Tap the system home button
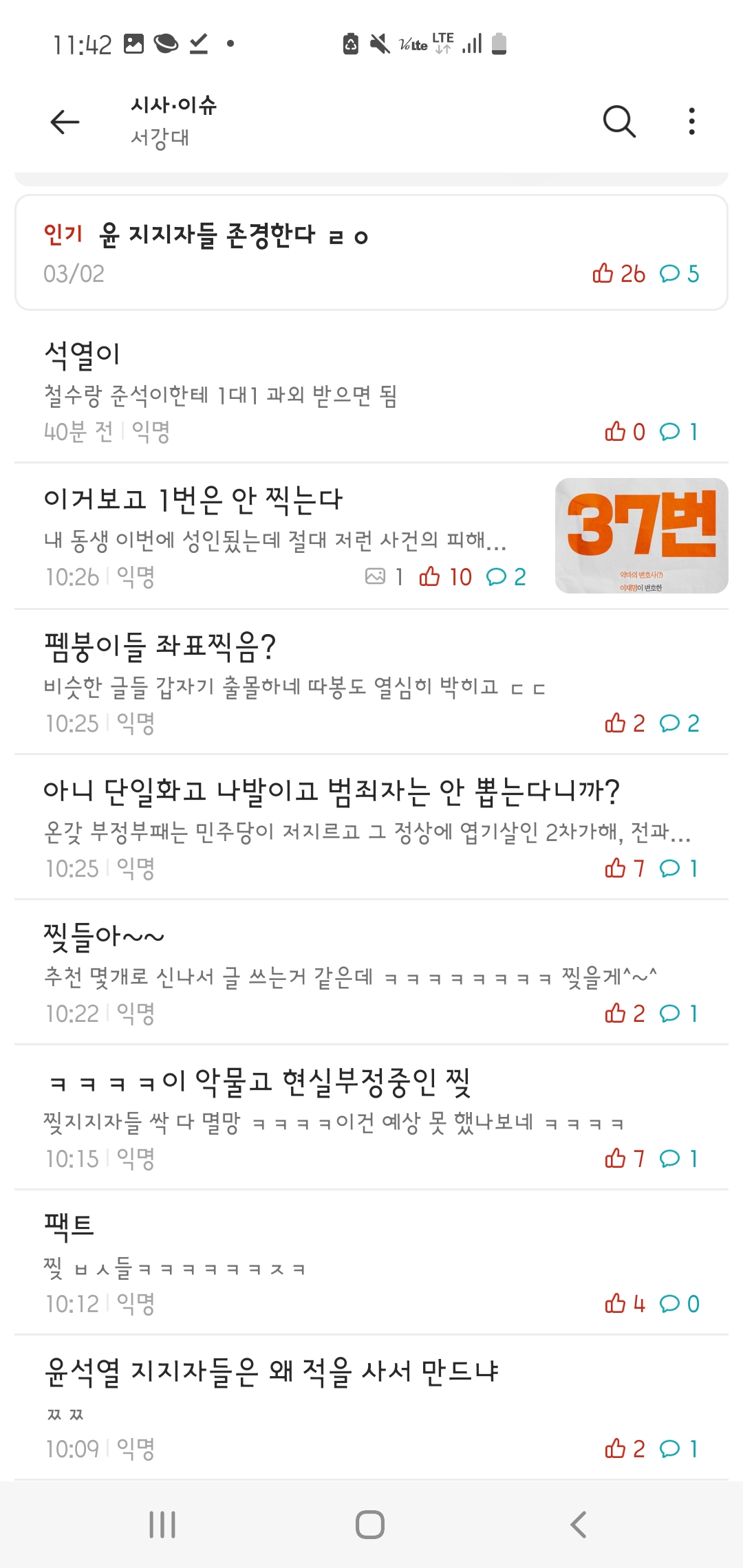The height and width of the screenshot is (1568, 743). click(370, 1525)
